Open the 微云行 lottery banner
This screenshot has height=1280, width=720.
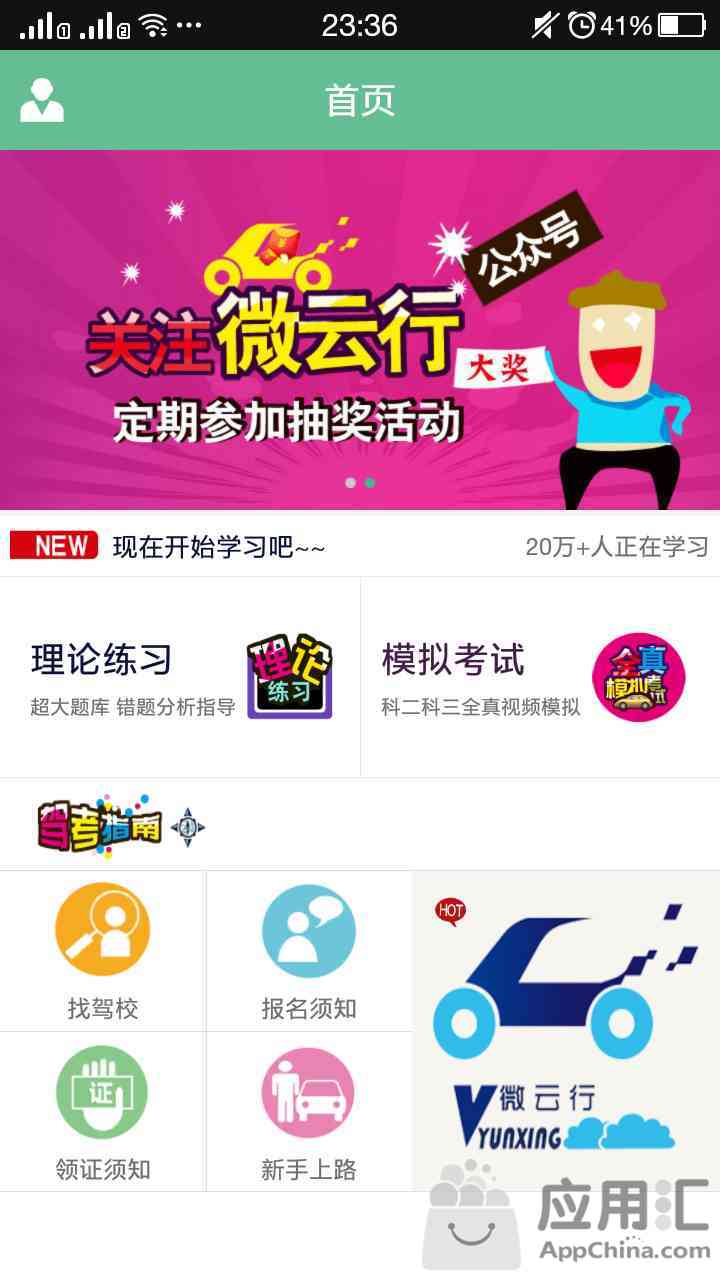[360, 330]
